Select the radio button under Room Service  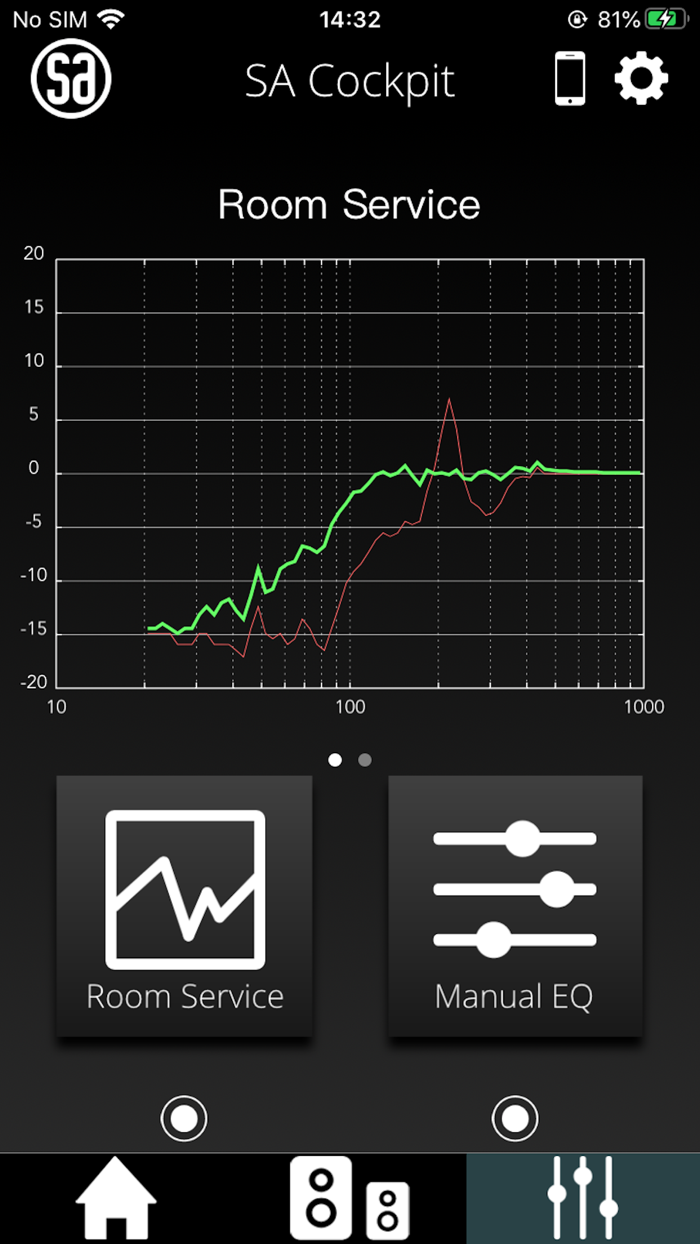[x=184, y=1119]
